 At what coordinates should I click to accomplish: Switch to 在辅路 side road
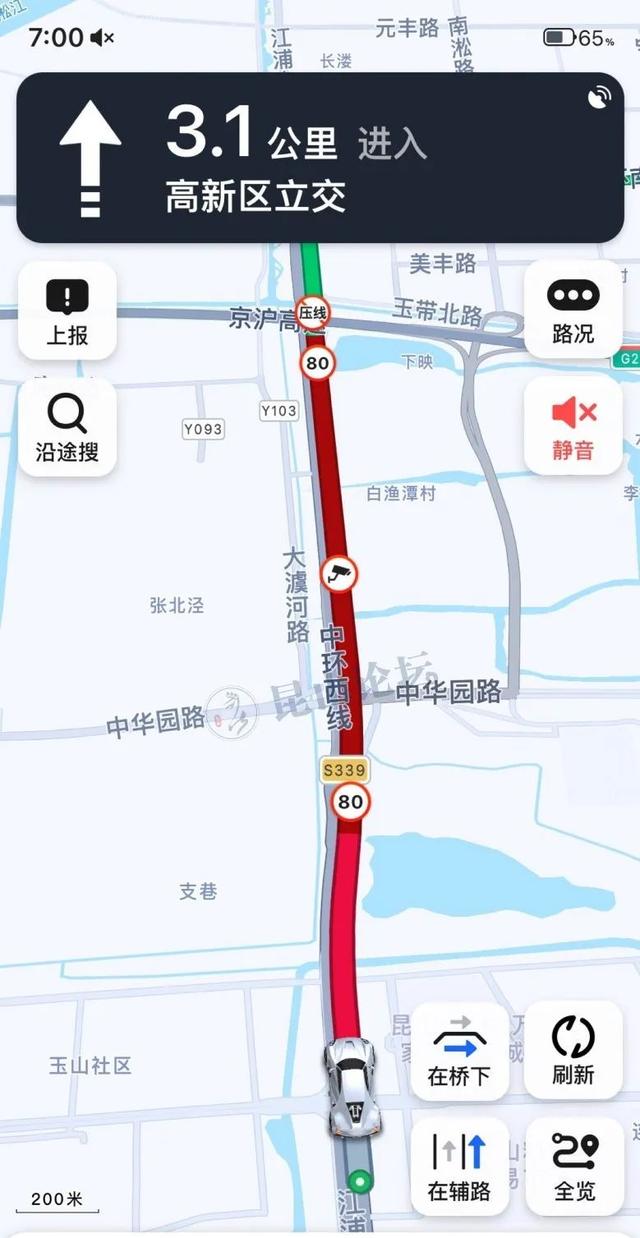pos(459,1166)
